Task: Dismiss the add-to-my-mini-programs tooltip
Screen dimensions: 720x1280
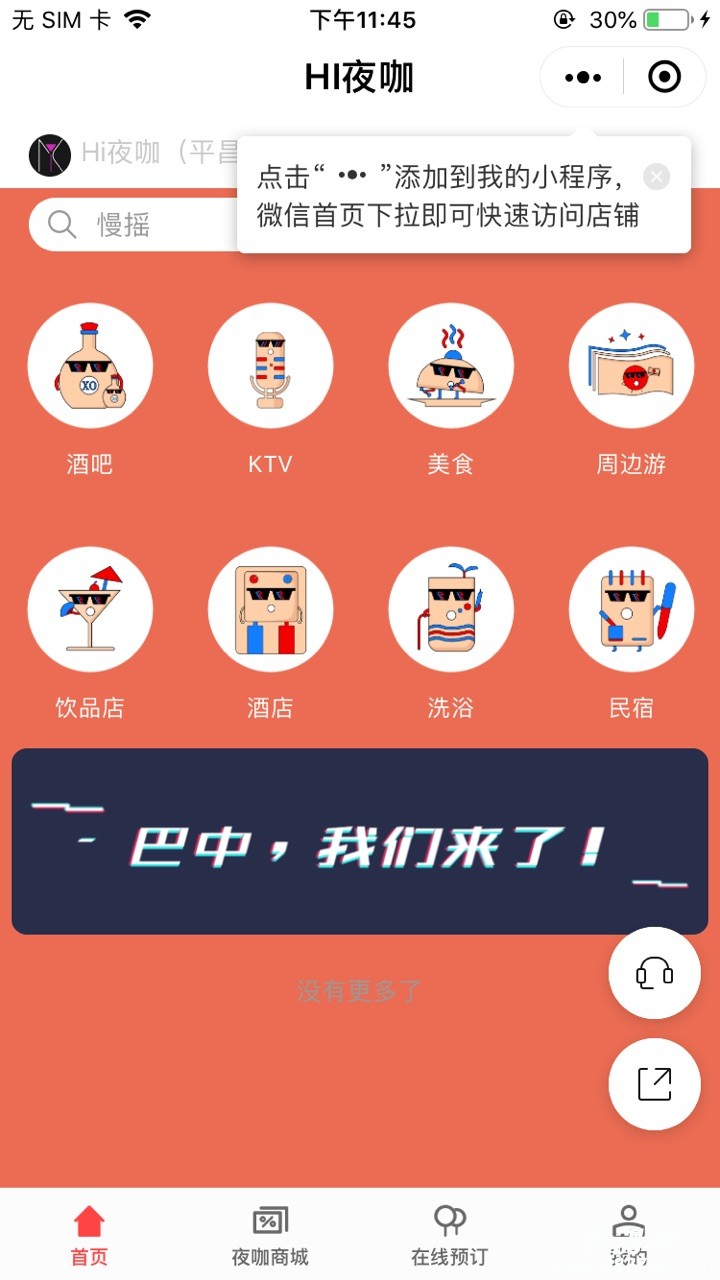Action: (656, 177)
